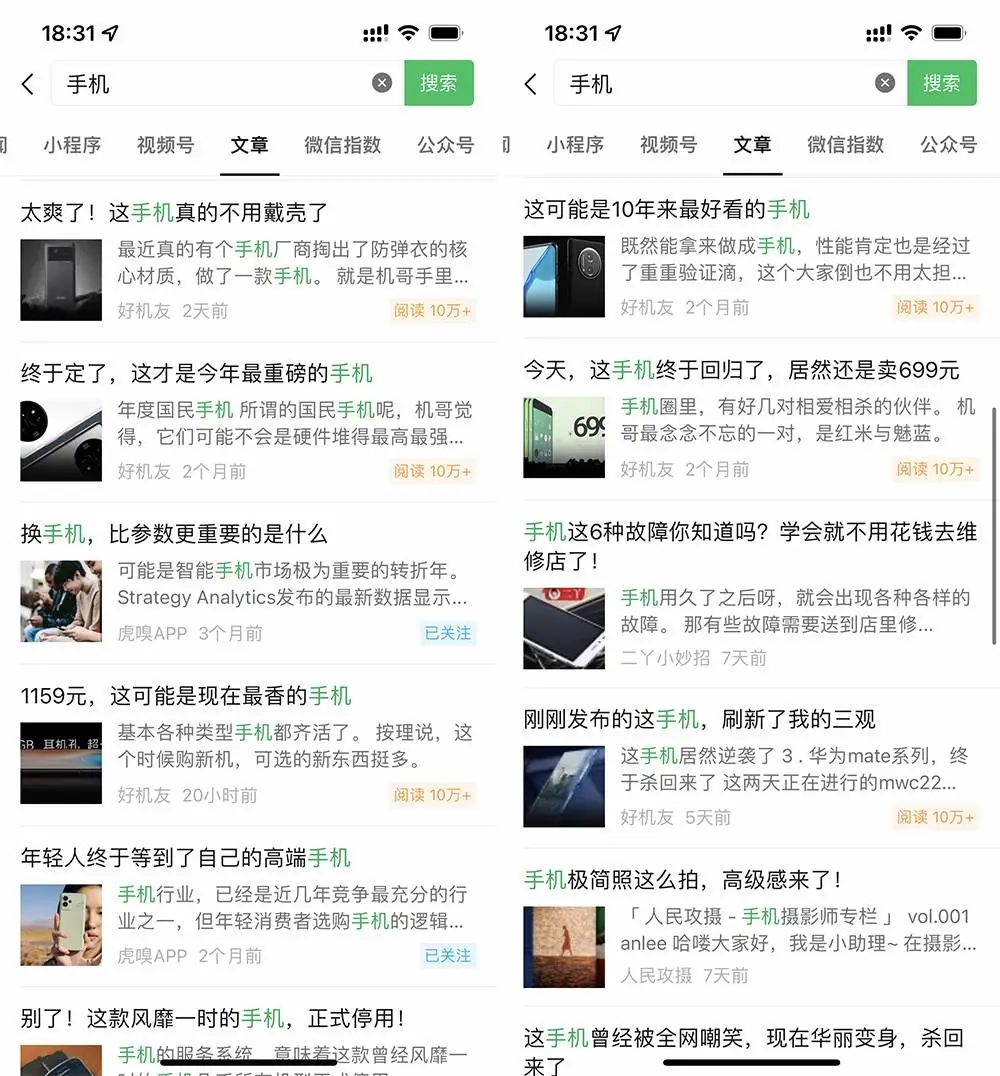The image size is (1000, 1076).
Task: Tap the signal strength indicator in status bar
Action: tap(375, 32)
